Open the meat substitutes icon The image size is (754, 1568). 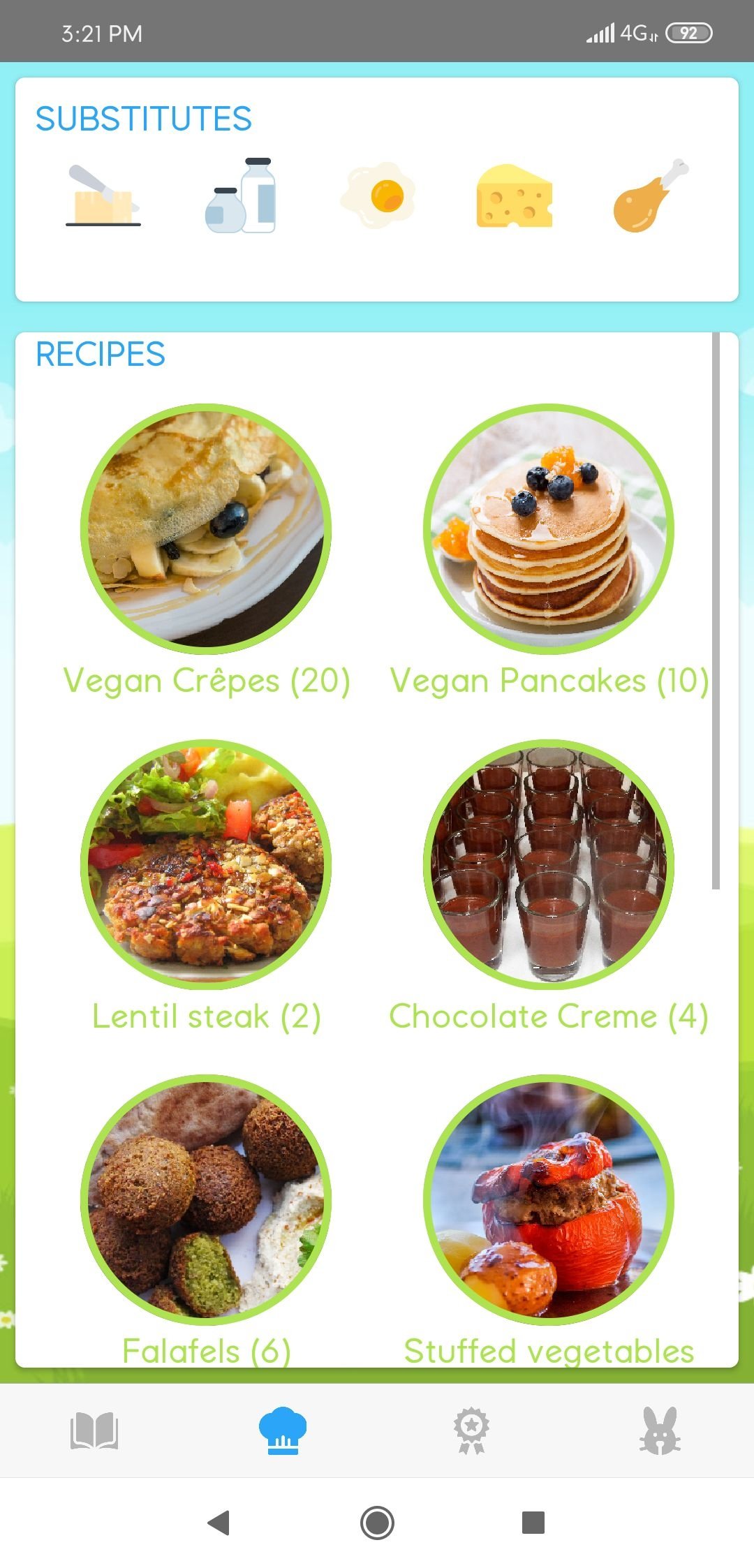pyautogui.click(x=651, y=195)
